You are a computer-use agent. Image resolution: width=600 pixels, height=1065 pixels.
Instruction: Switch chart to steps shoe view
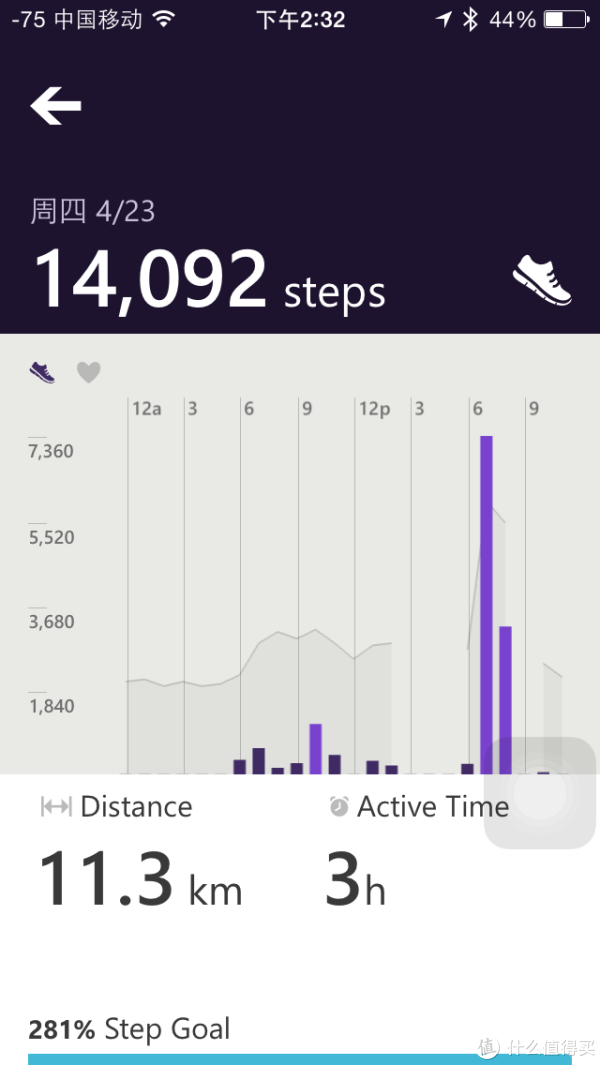pos(42,372)
